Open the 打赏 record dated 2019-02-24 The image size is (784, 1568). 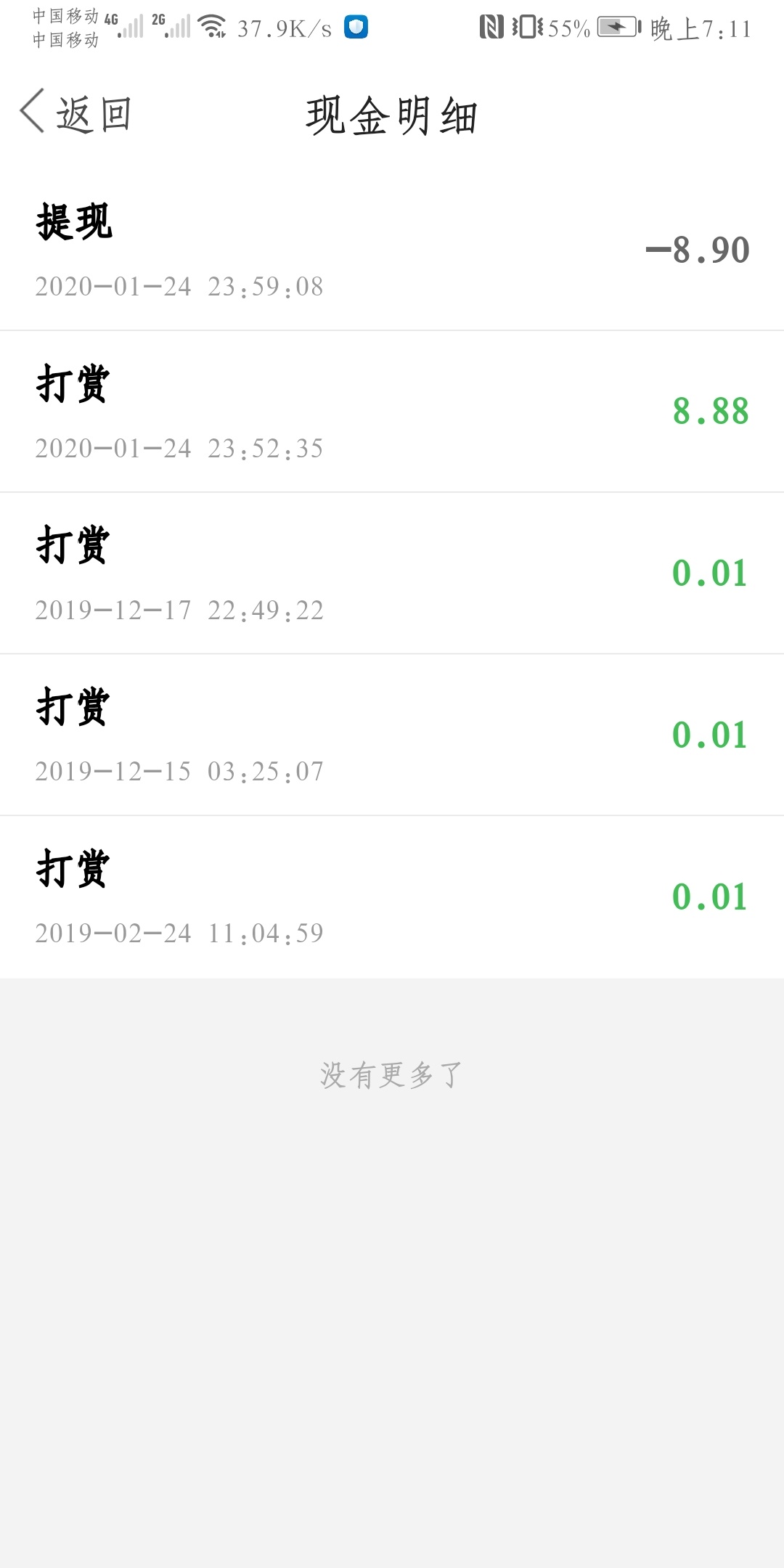tap(392, 897)
